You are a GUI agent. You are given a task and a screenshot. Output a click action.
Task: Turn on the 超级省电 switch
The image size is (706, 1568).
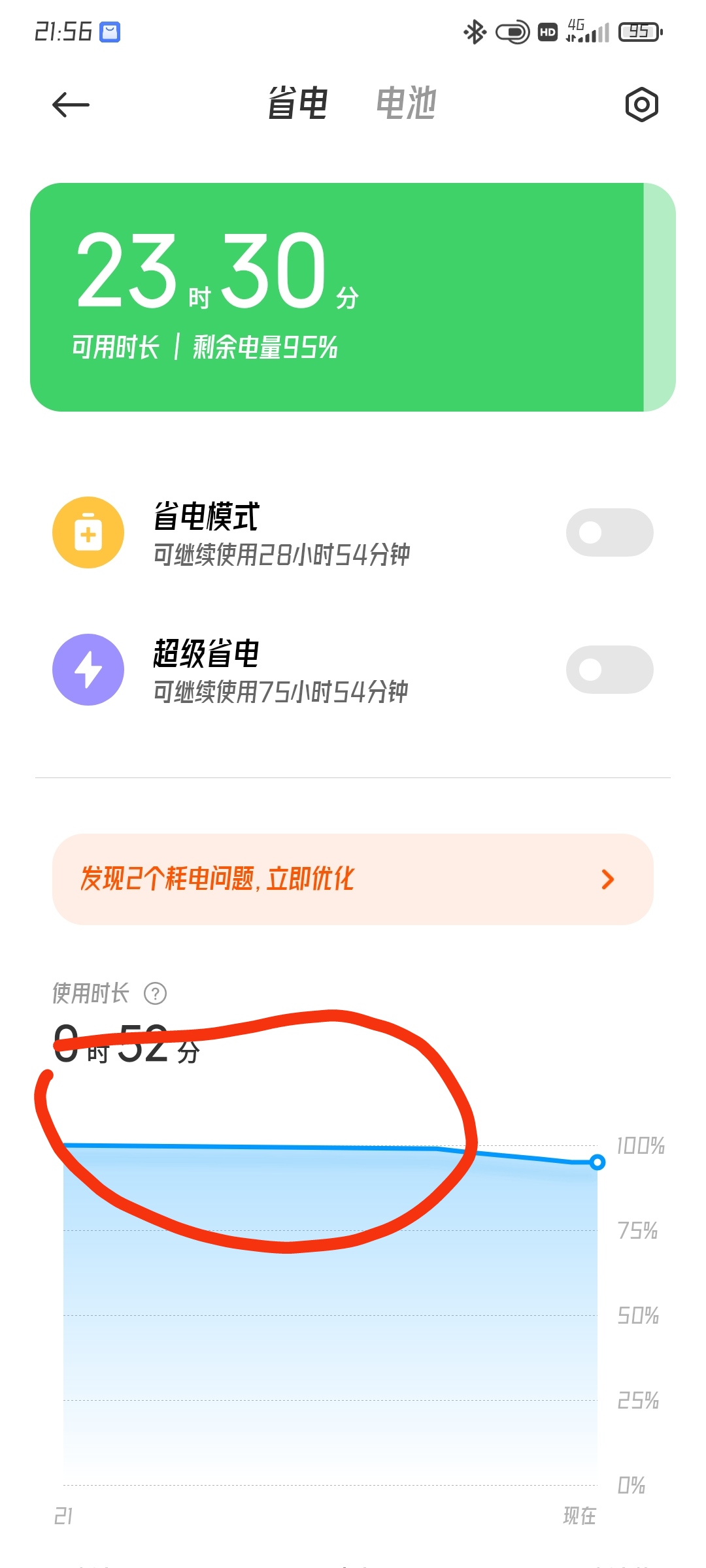coord(609,670)
